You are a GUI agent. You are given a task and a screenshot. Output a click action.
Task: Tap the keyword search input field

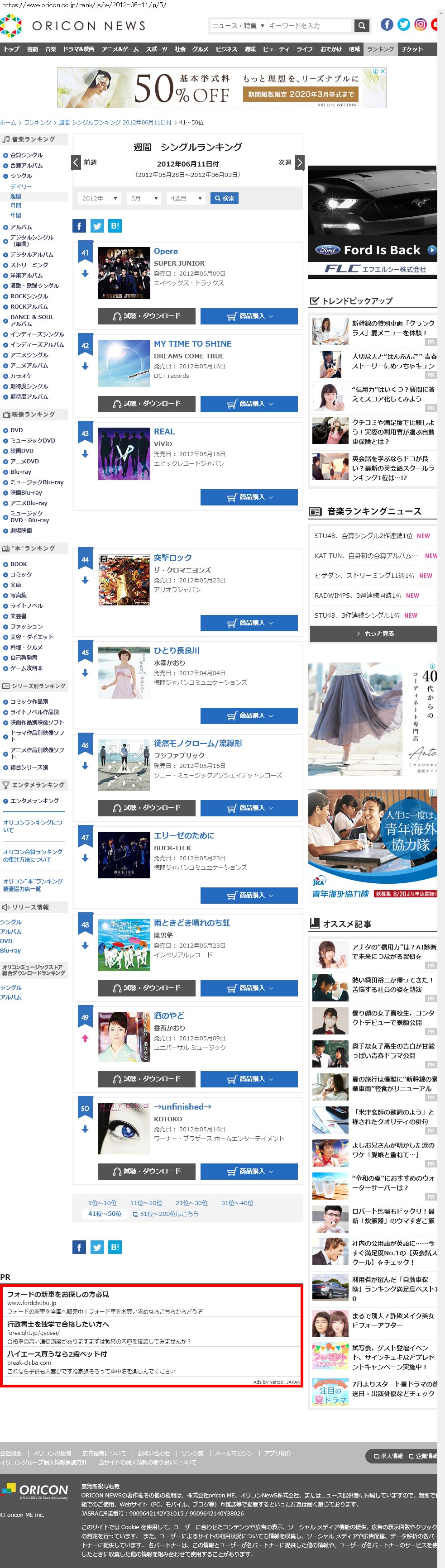[309, 25]
